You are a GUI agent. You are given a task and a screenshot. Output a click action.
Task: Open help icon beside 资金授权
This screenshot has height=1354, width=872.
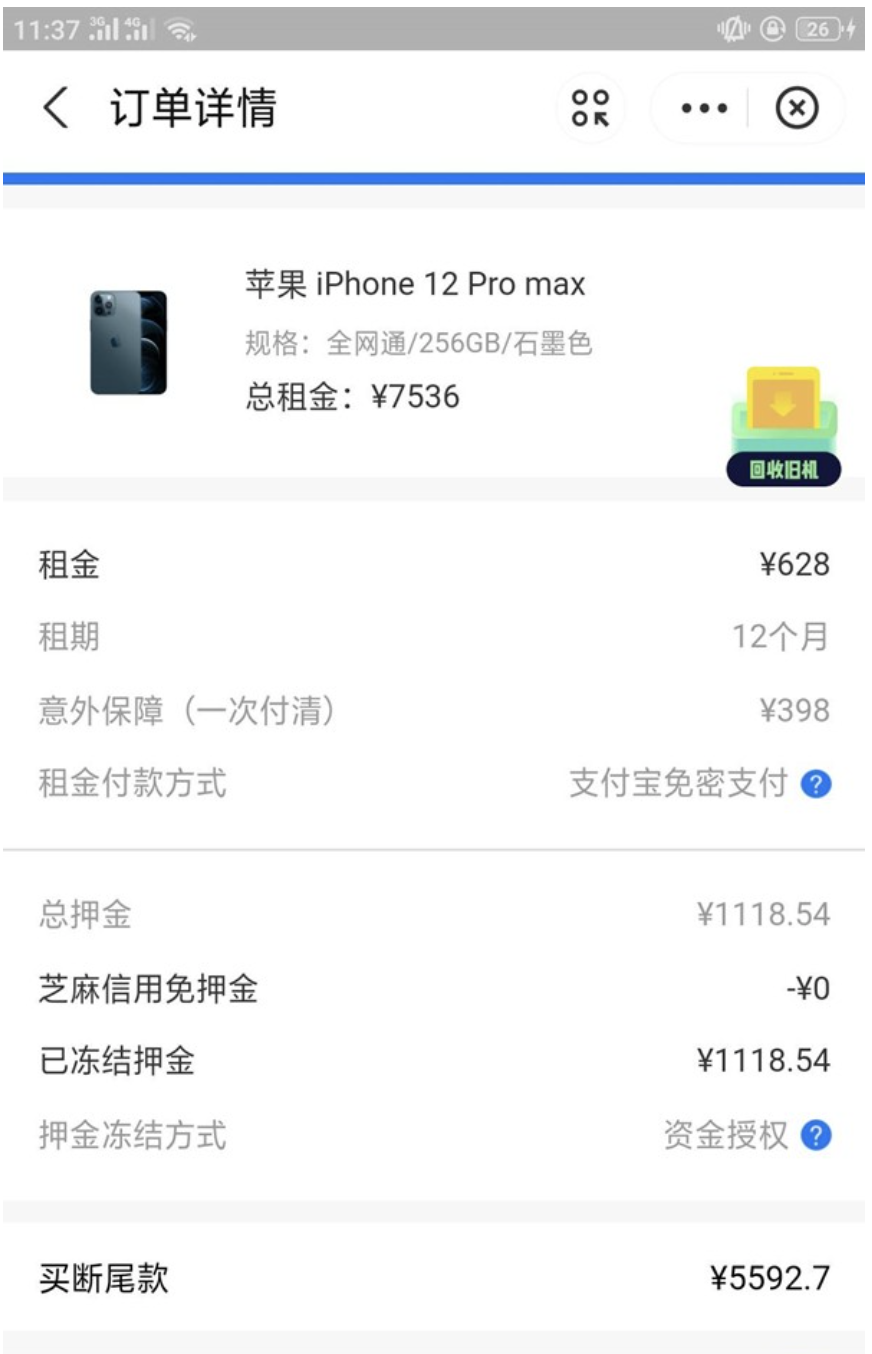(817, 1136)
